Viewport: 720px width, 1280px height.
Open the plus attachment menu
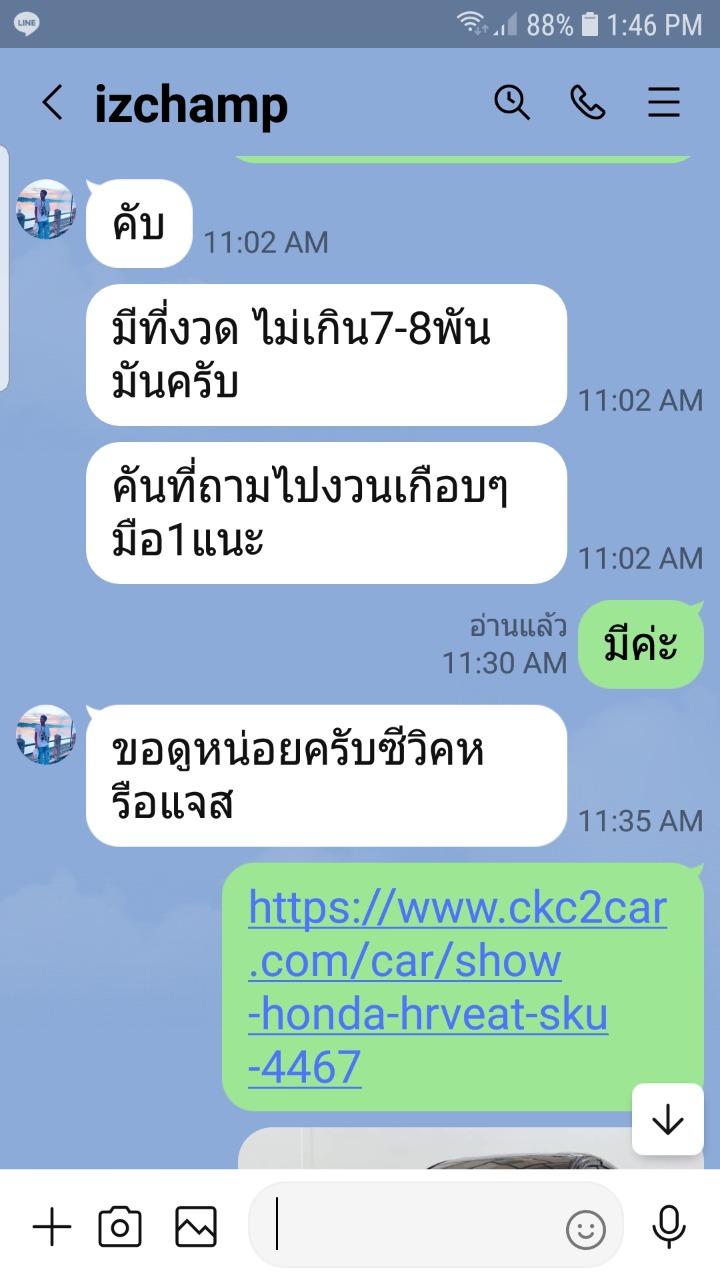[52, 1226]
